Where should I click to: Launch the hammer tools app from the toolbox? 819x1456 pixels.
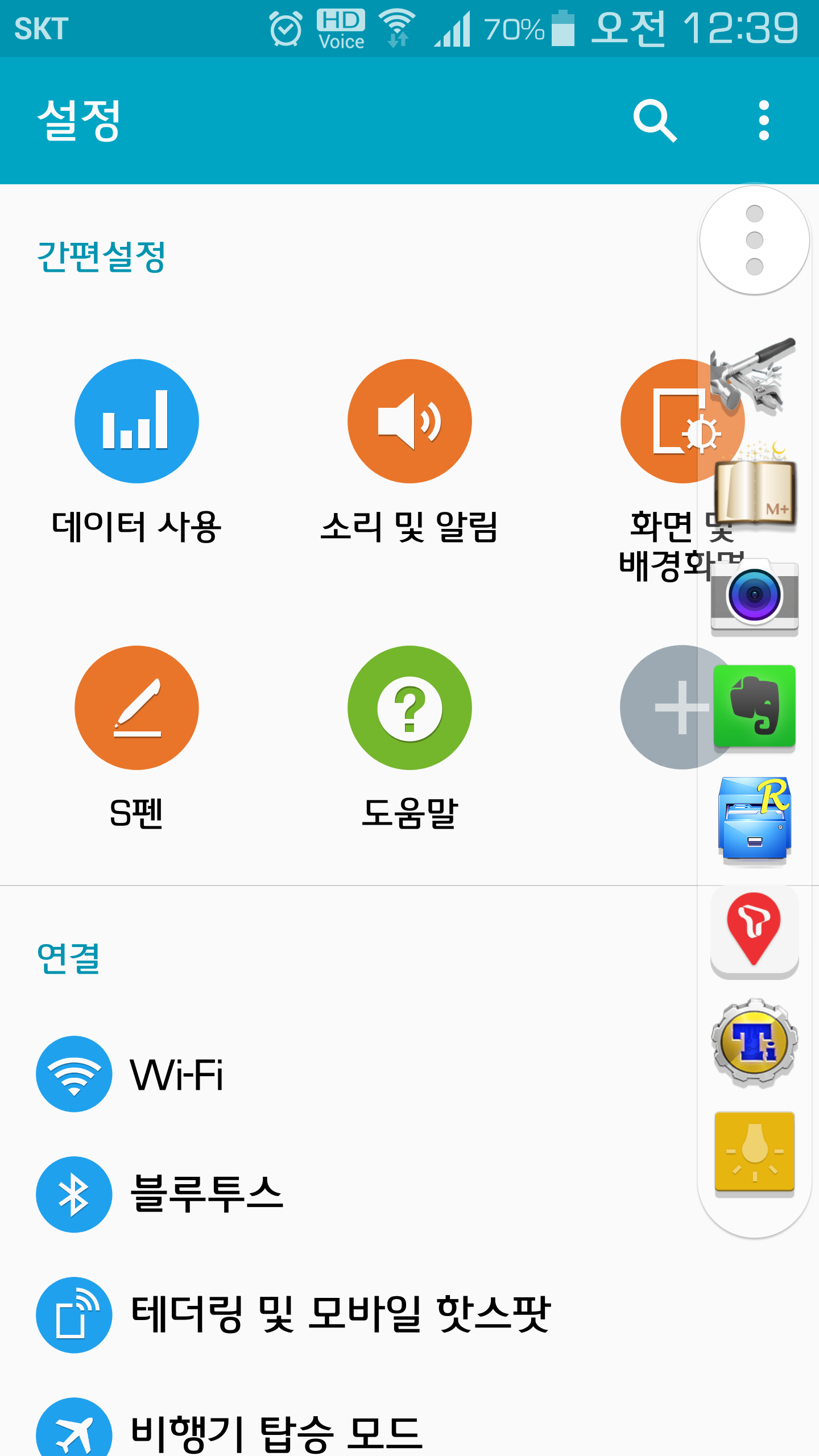coord(754,374)
